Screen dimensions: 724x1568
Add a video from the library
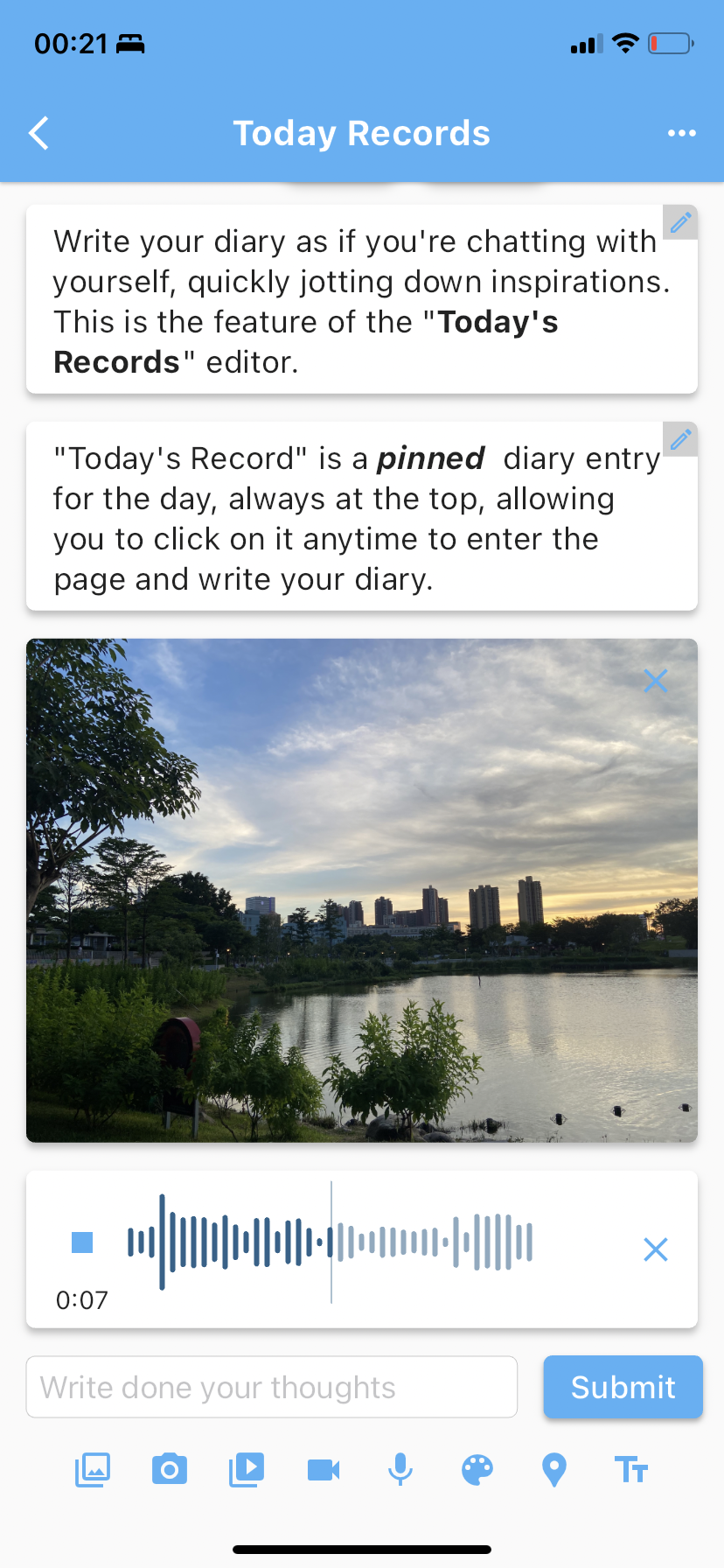point(247,1470)
